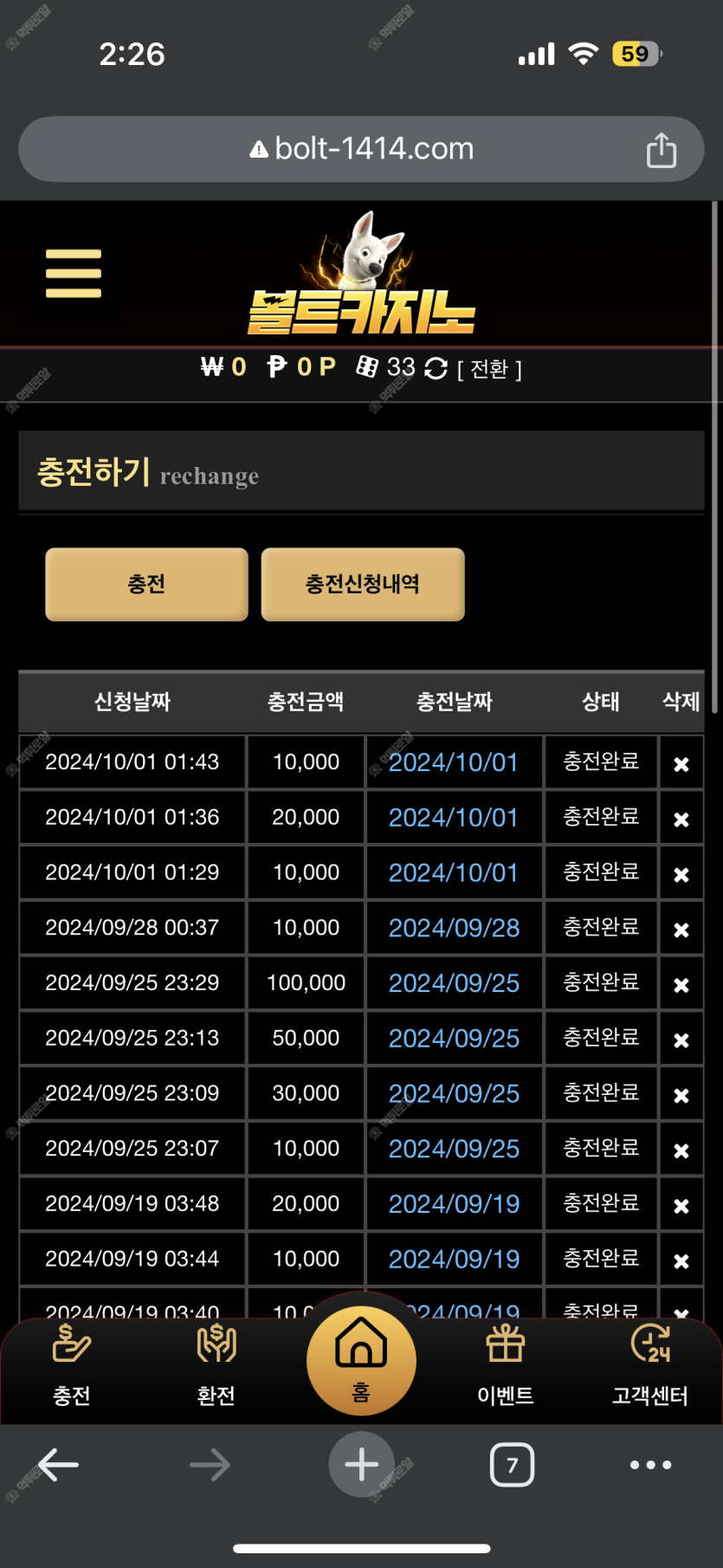Switch to the 환전 tab
This screenshot has width=723, height=1568.
[216, 1366]
